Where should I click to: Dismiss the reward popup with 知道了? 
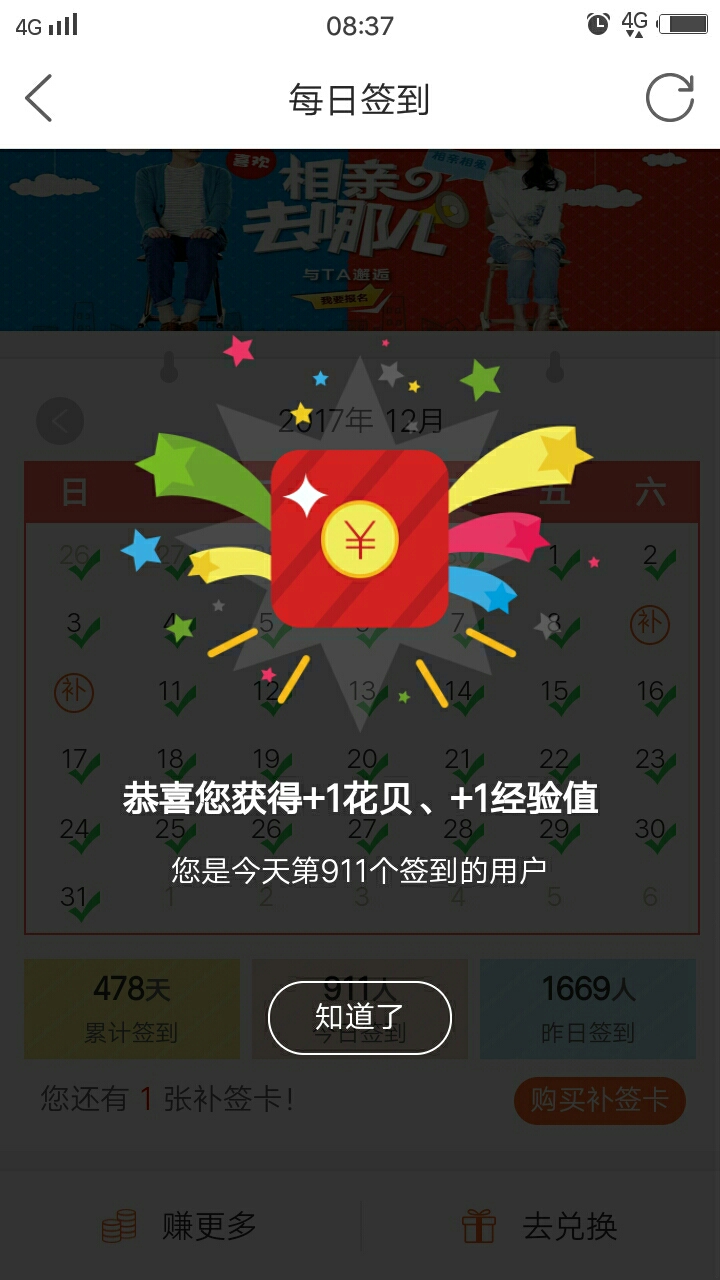(359, 1017)
